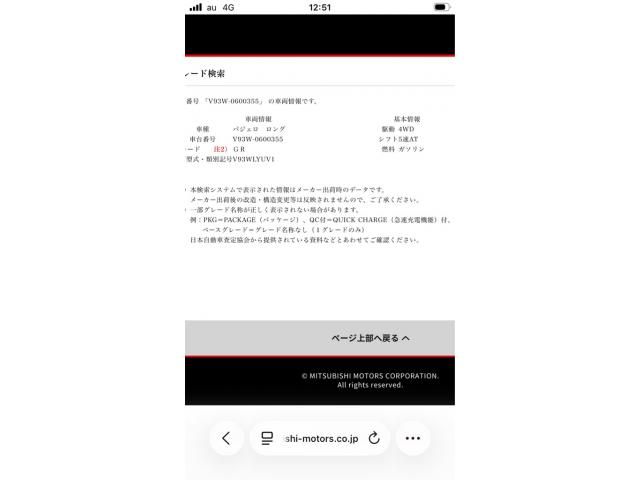The width and height of the screenshot is (640, 480).
Task: Tap the 'ページ上部へ戻る' back-to-top button
Action: [x=370, y=338]
